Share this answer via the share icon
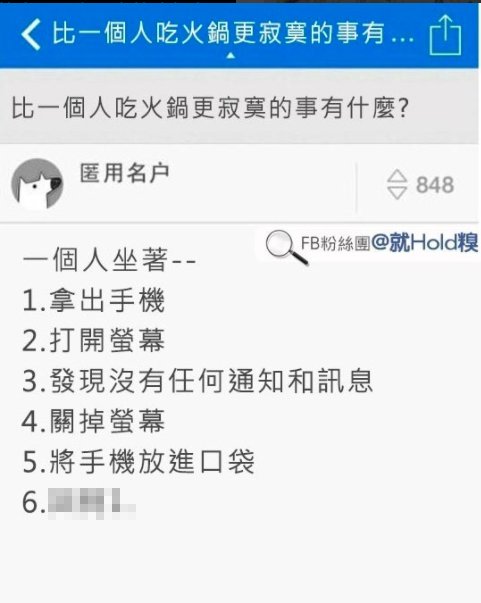This screenshot has height=603, width=481. point(445,35)
